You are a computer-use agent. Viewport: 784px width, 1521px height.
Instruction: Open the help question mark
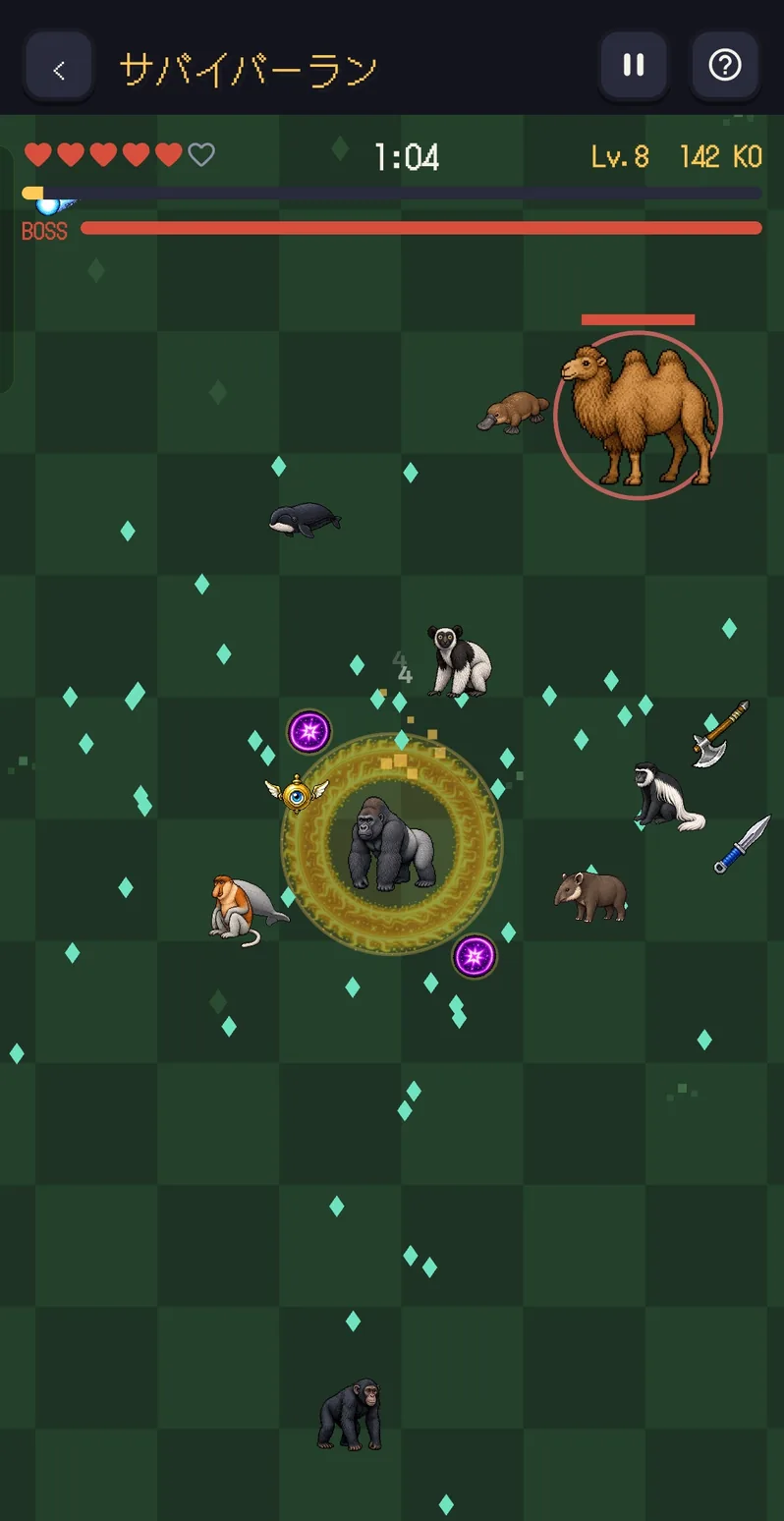click(725, 66)
